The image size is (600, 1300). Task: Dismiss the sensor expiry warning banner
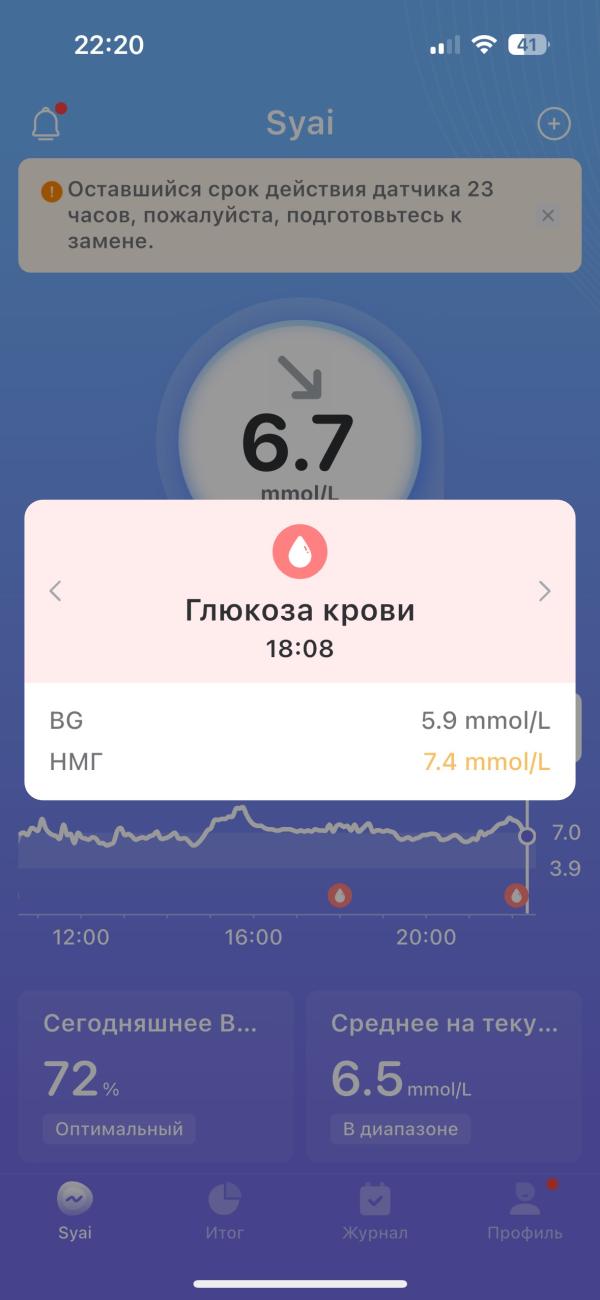(x=547, y=215)
